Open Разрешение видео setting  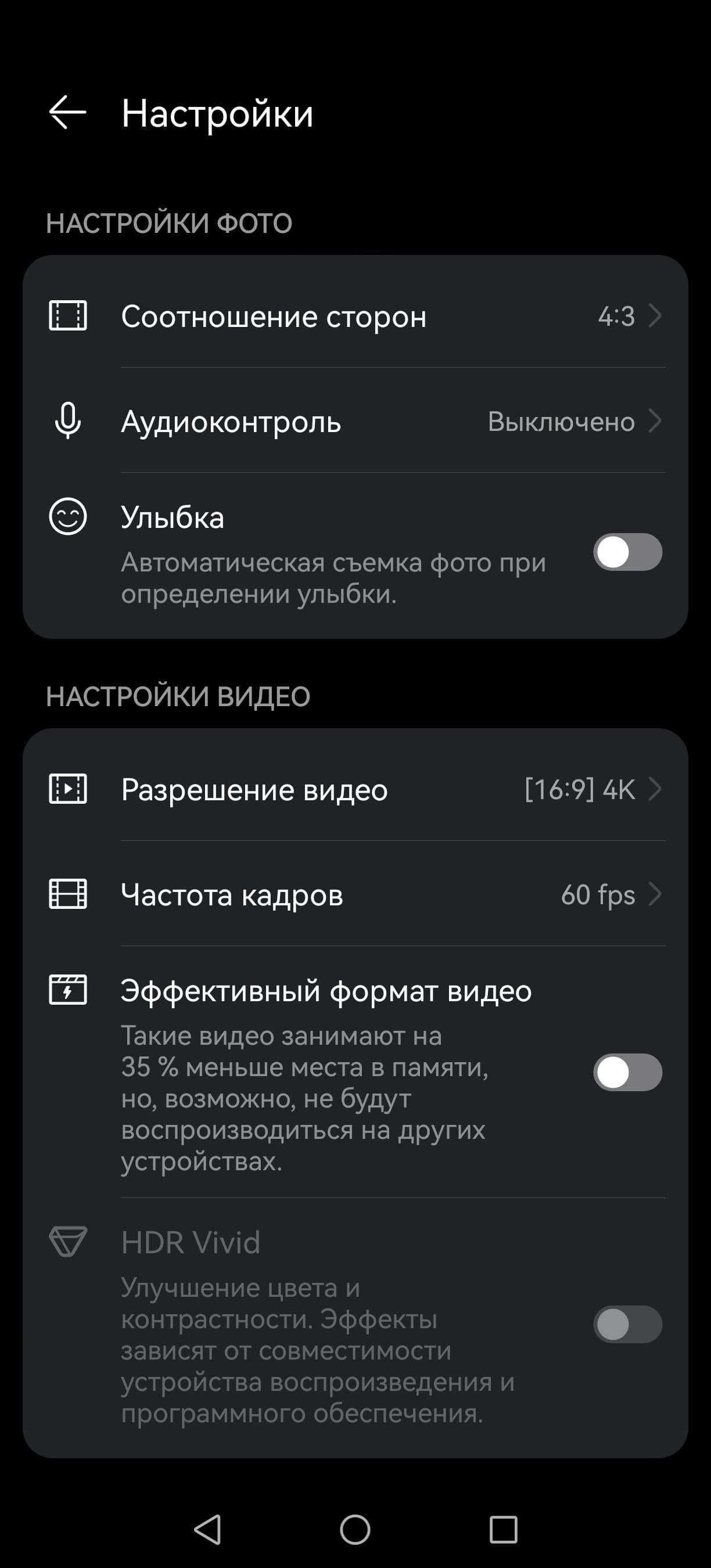pyautogui.click(x=355, y=789)
